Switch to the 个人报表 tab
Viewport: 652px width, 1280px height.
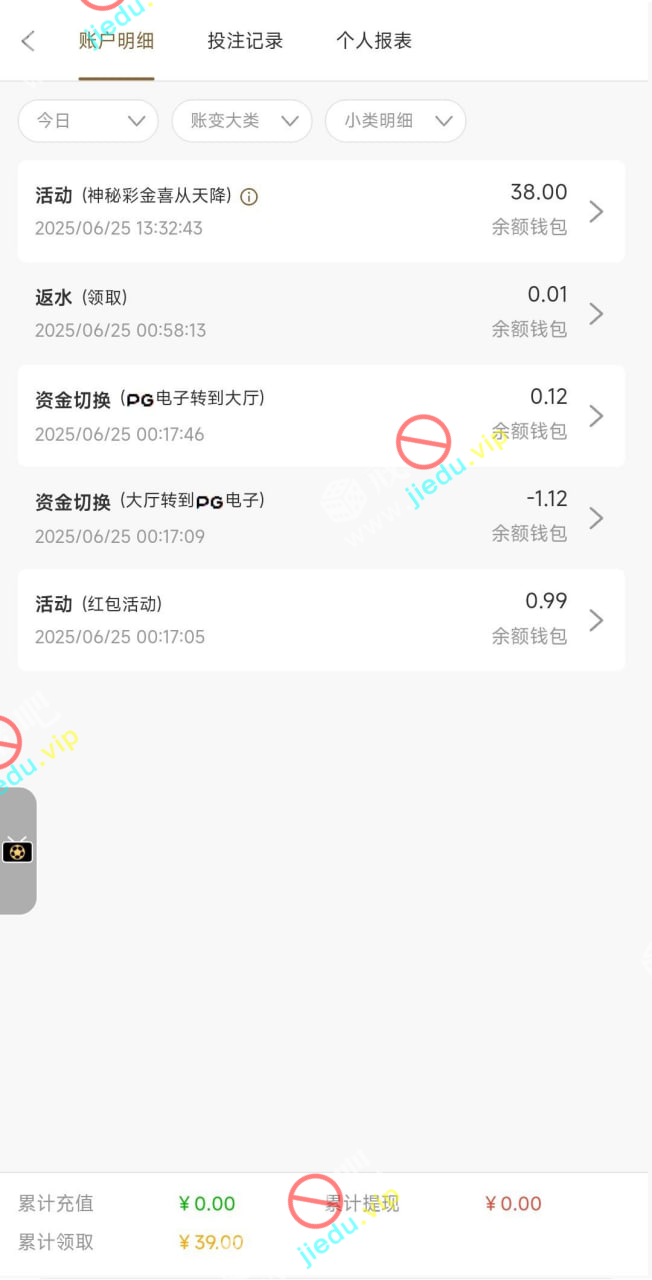point(374,41)
